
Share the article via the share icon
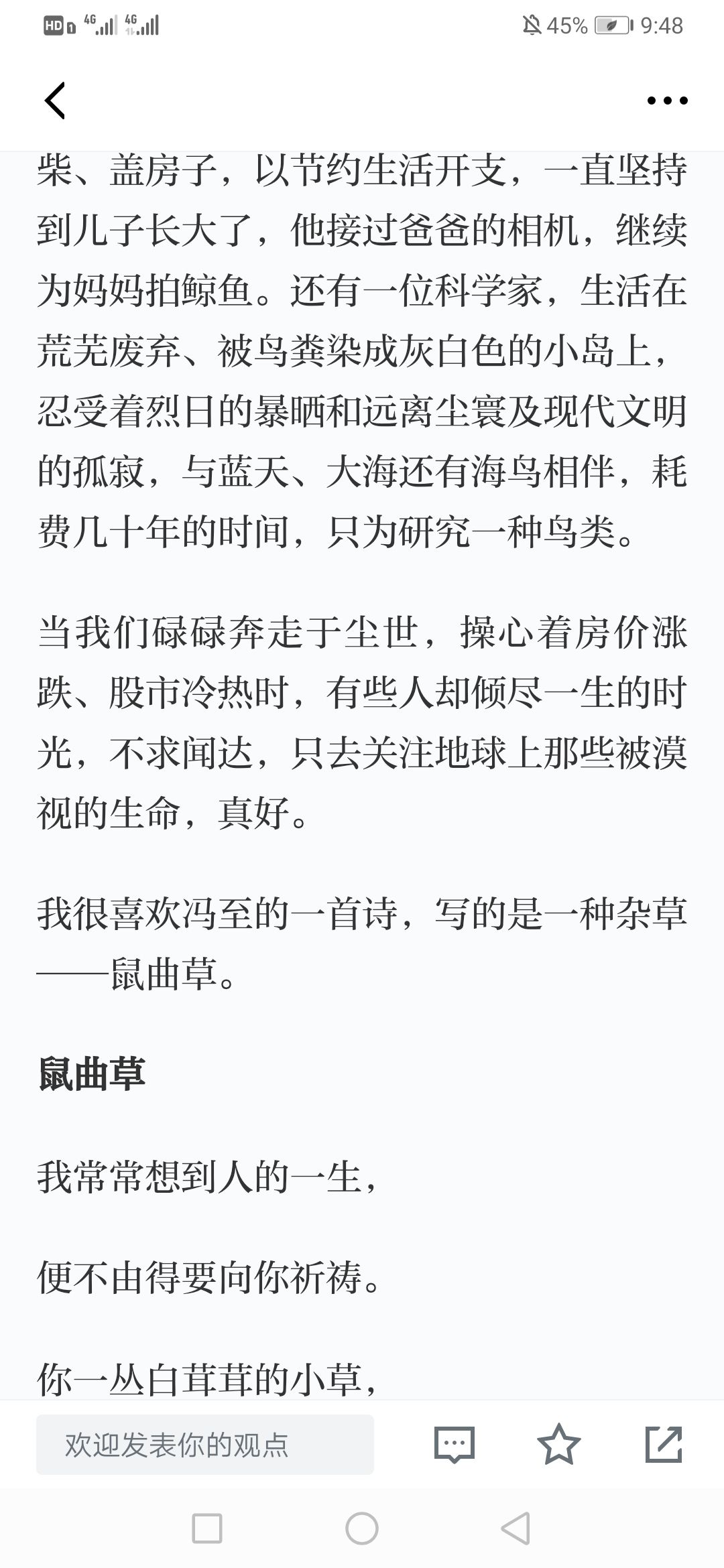[664, 1445]
